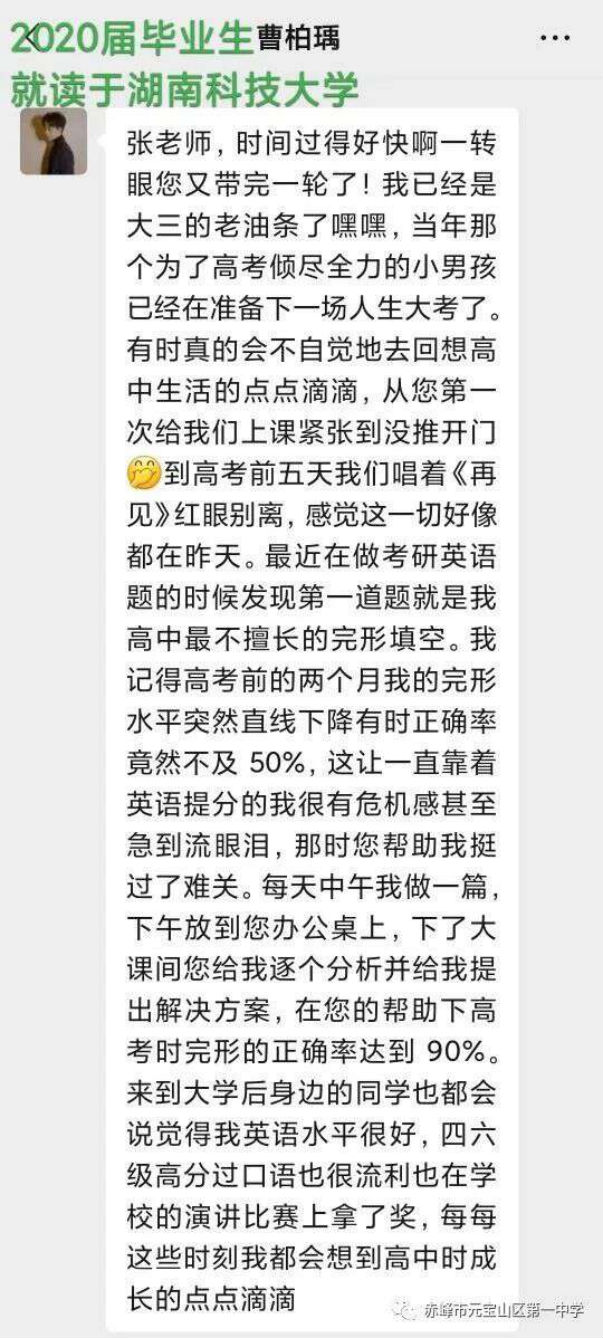Open the three-dot chat options menu
Screen dimensions: 603x1338
pos(554,38)
